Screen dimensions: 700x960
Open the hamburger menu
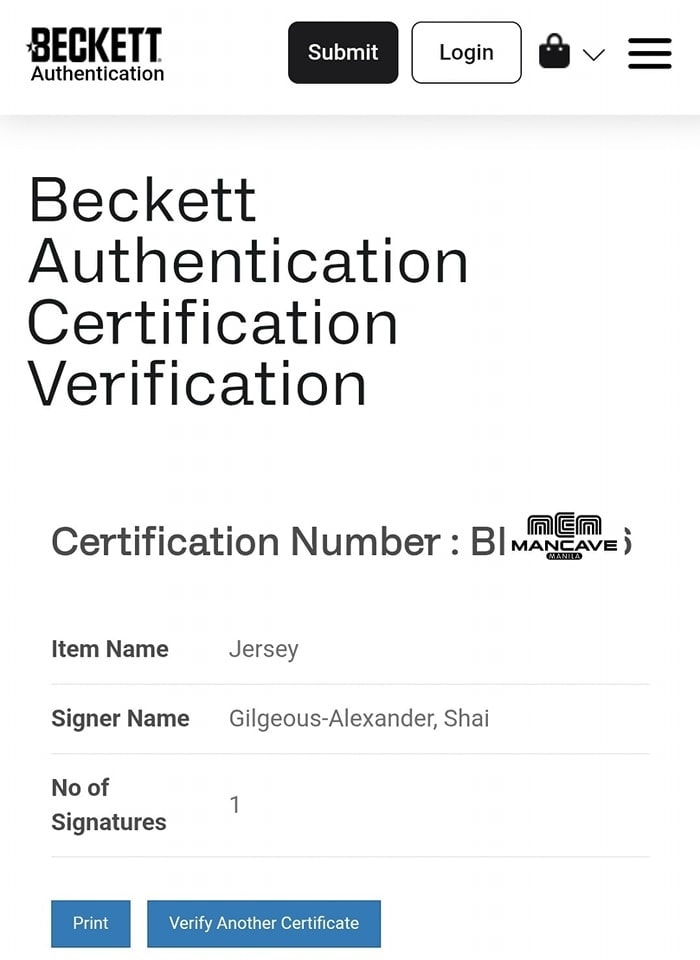tap(650, 53)
